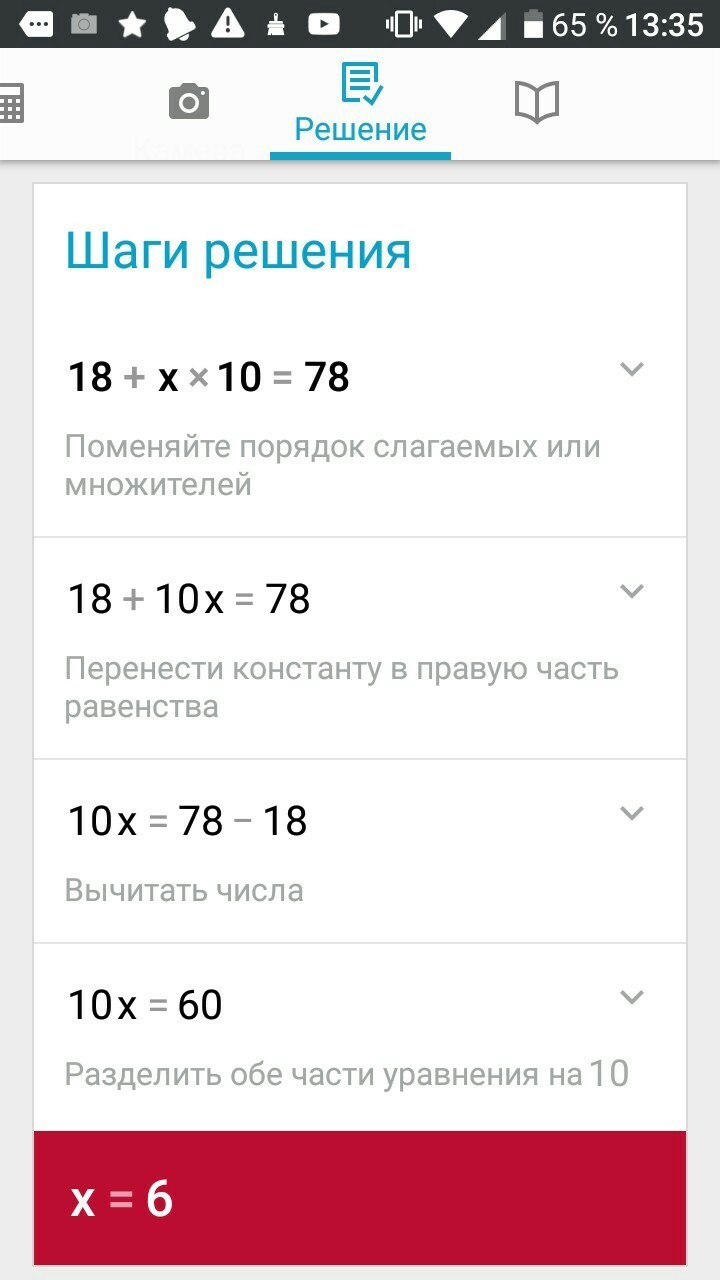Open the book tab
Viewport: 720px width, 1280px height.
pyautogui.click(x=536, y=102)
